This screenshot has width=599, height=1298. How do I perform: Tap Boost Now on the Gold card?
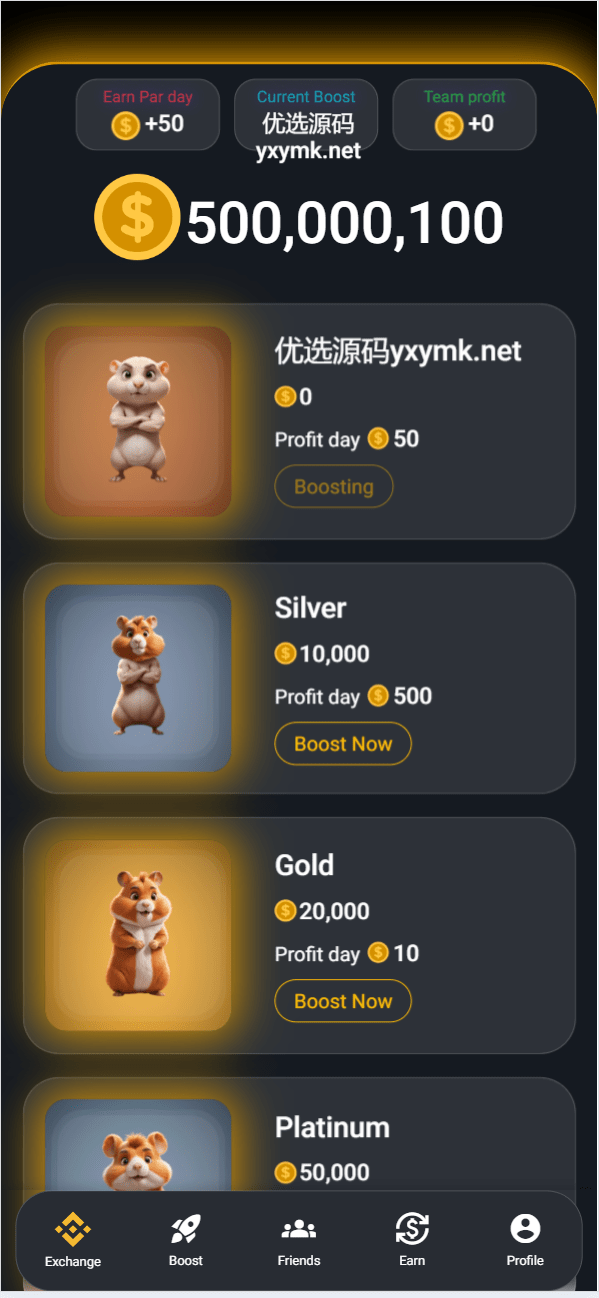(x=343, y=1001)
